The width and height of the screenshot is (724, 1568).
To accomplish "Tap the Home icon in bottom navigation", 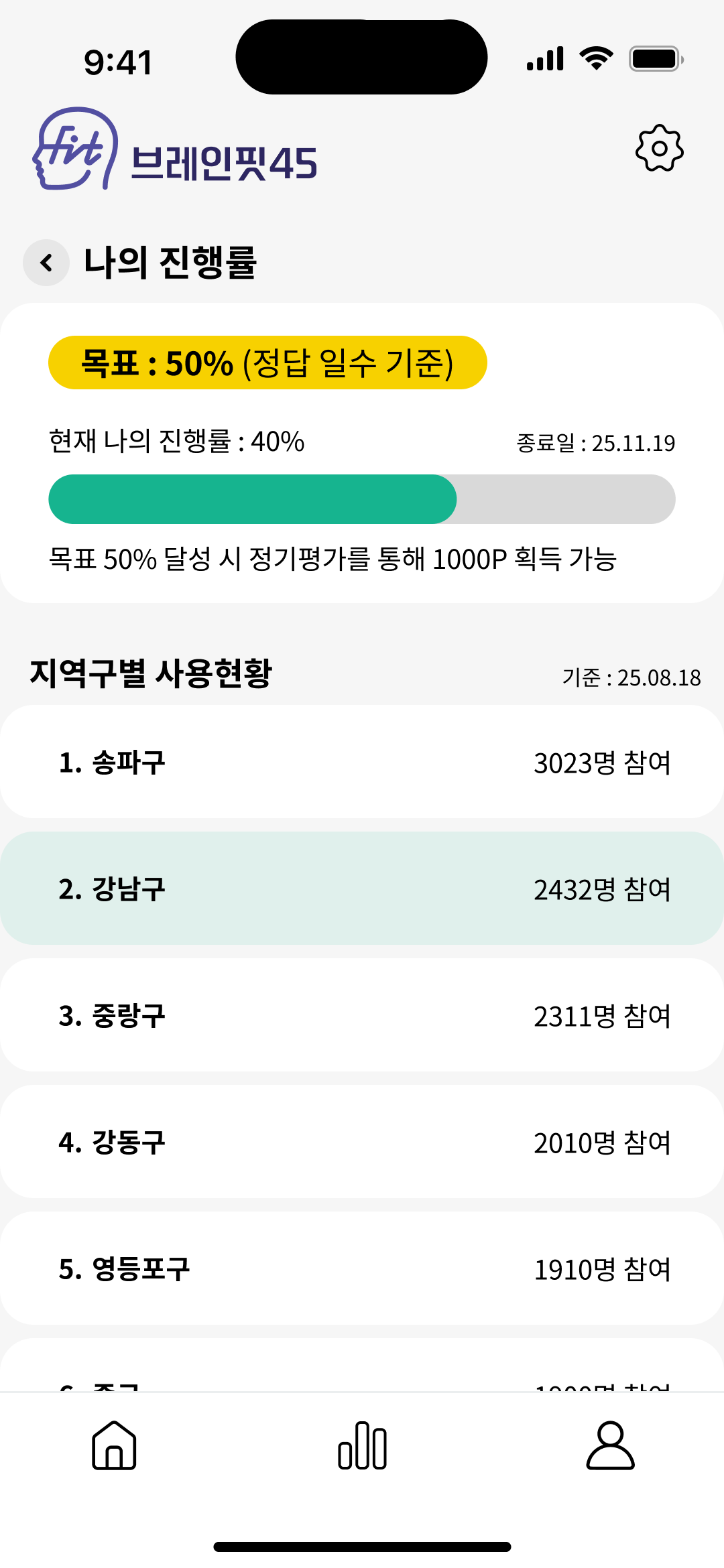I will pos(115,1445).
